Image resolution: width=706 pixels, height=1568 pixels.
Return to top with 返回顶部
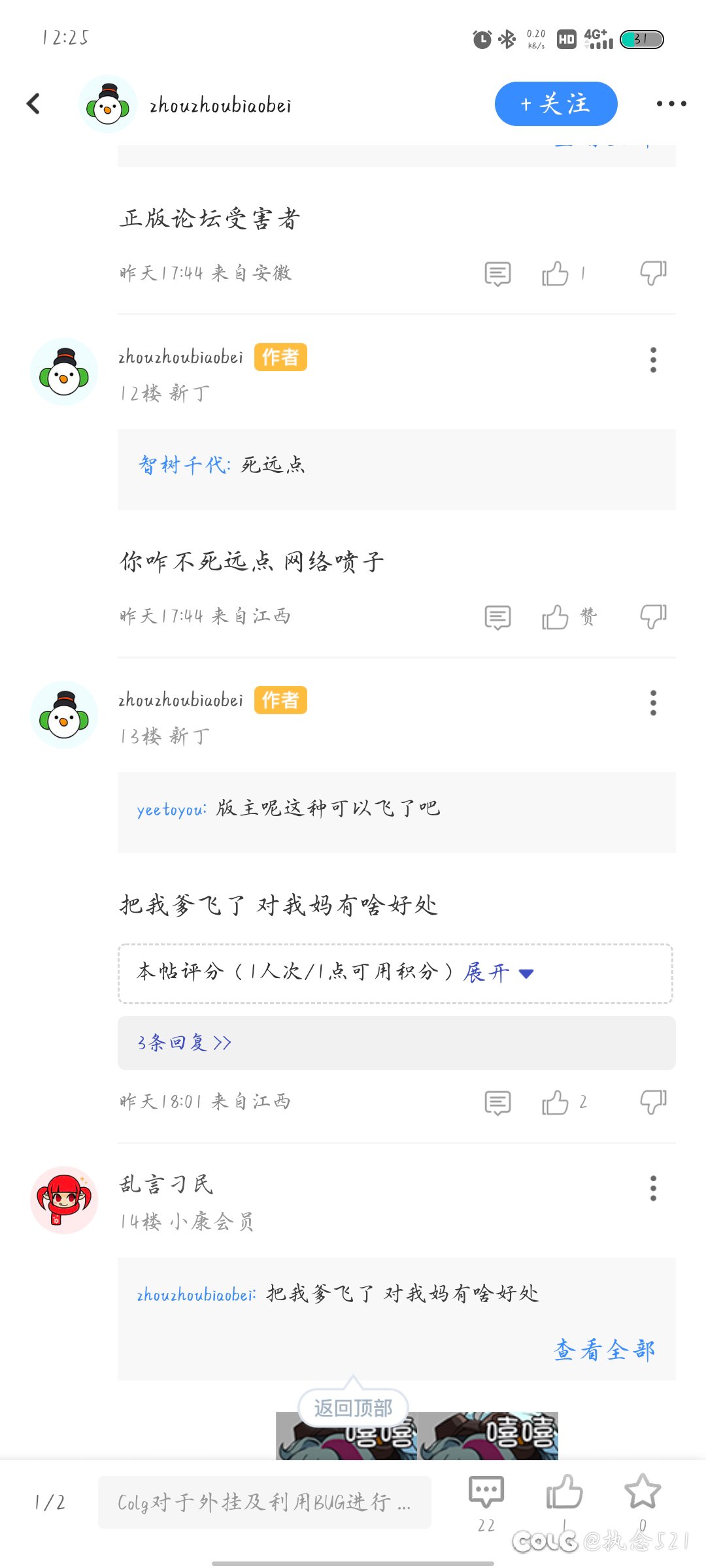pyautogui.click(x=353, y=1408)
